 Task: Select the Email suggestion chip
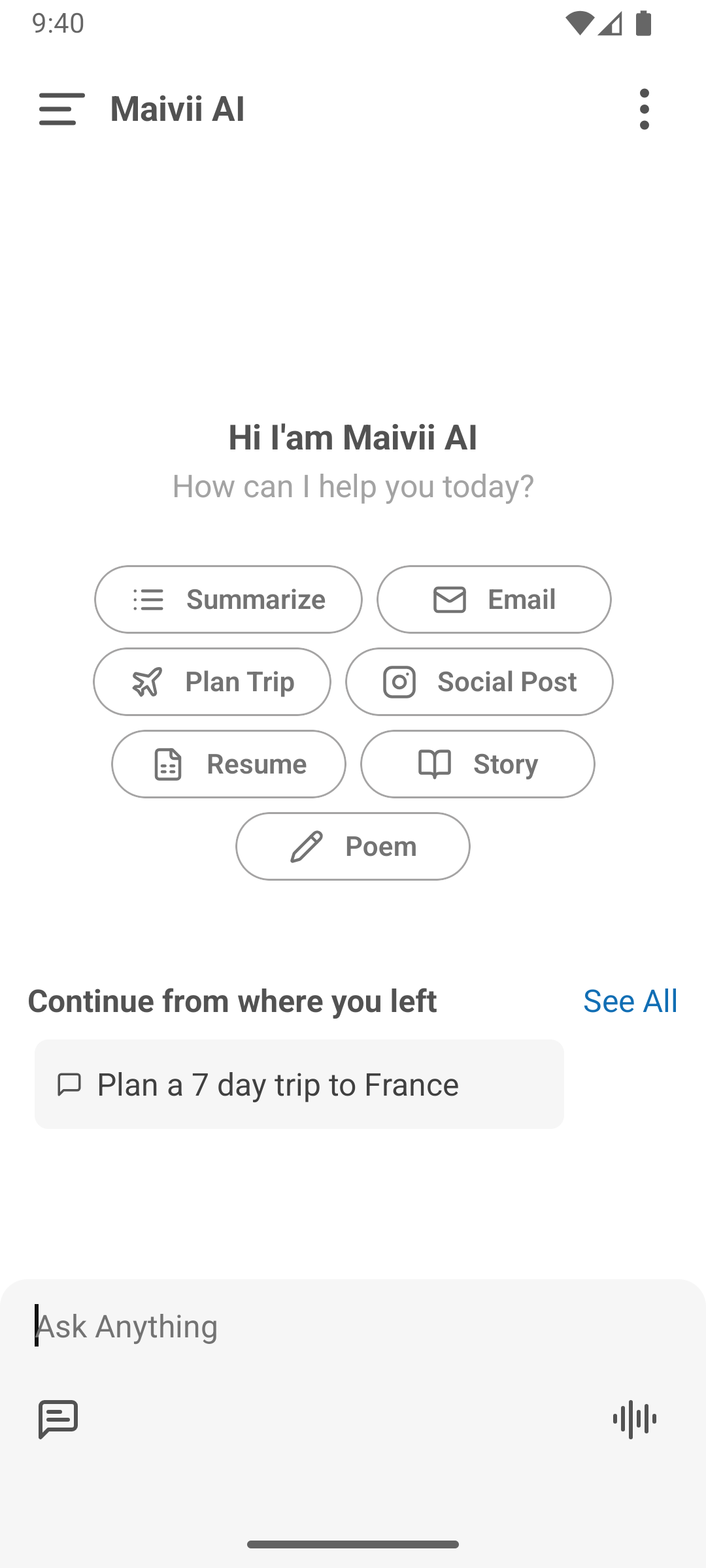(494, 598)
